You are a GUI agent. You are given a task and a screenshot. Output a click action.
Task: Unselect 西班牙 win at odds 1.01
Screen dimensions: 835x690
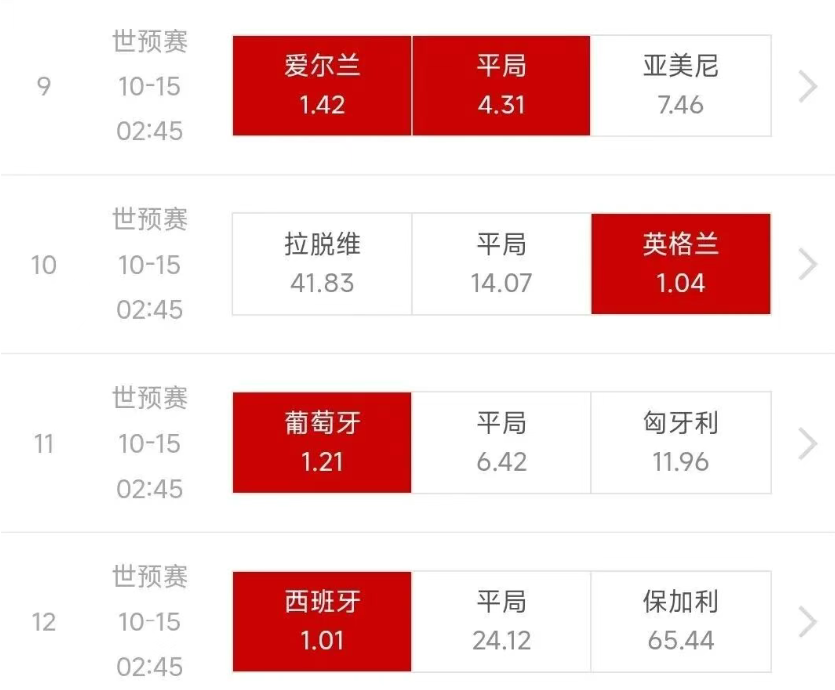coord(322,621)
